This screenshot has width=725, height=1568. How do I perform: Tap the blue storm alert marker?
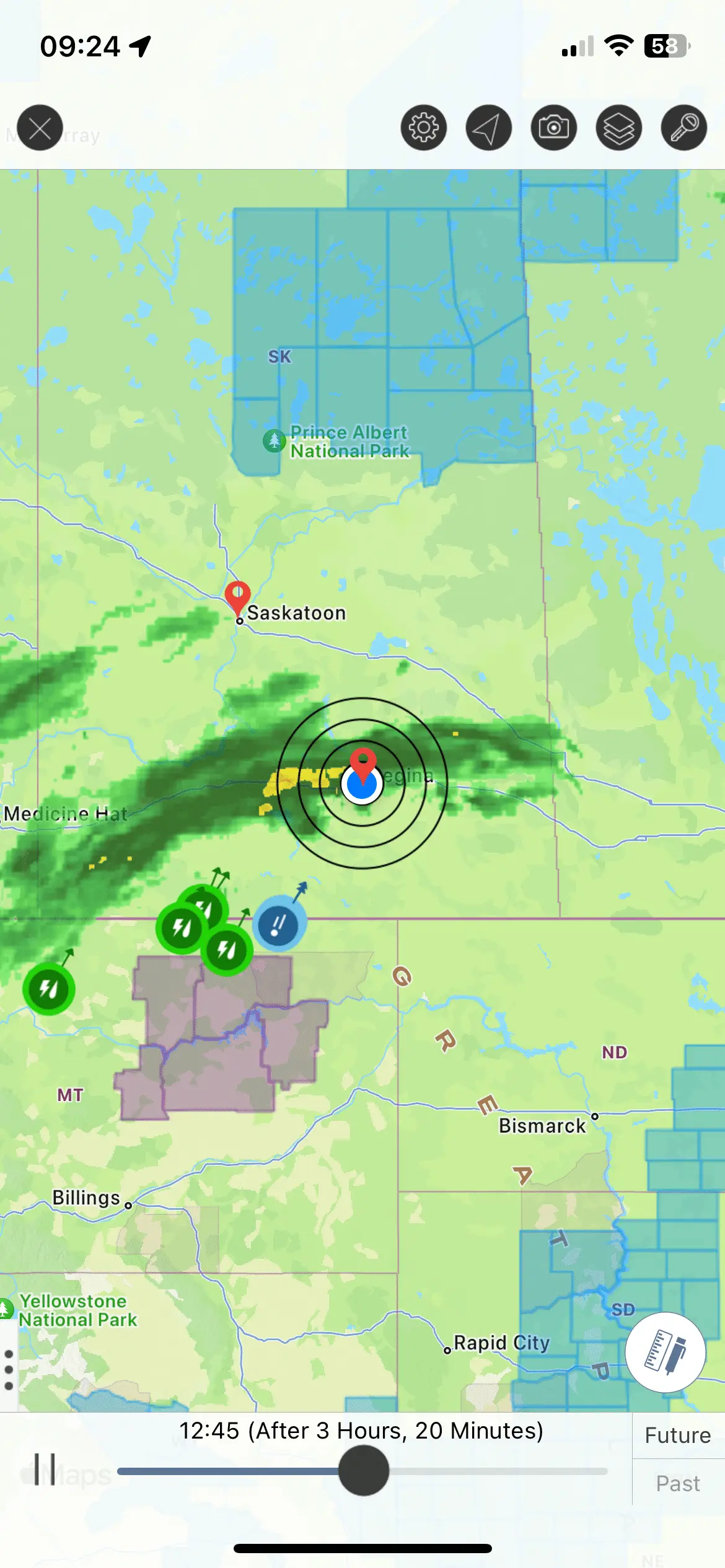pos(278,925)
